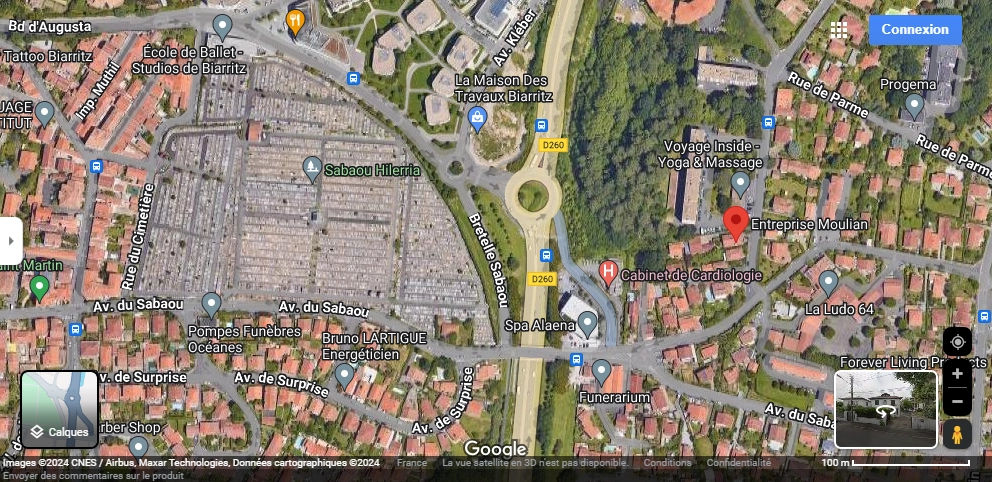Open the Calques layers switcher

[x=60, y=409]
